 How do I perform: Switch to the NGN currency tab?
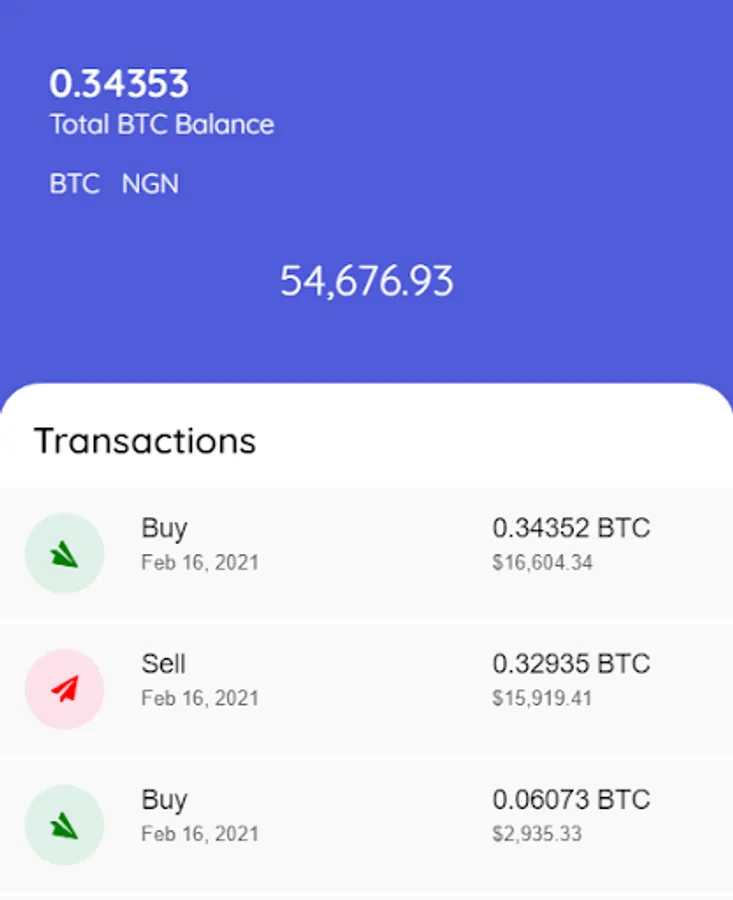click(x=150, y=184)
